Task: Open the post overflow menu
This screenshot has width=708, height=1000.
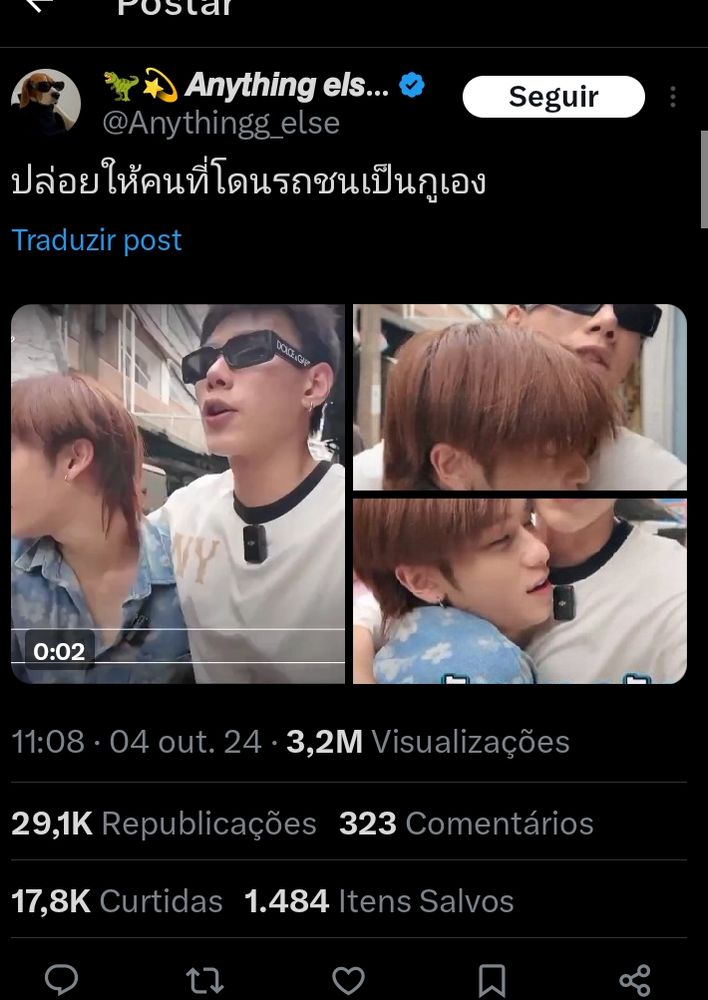Action: (673, 97)
